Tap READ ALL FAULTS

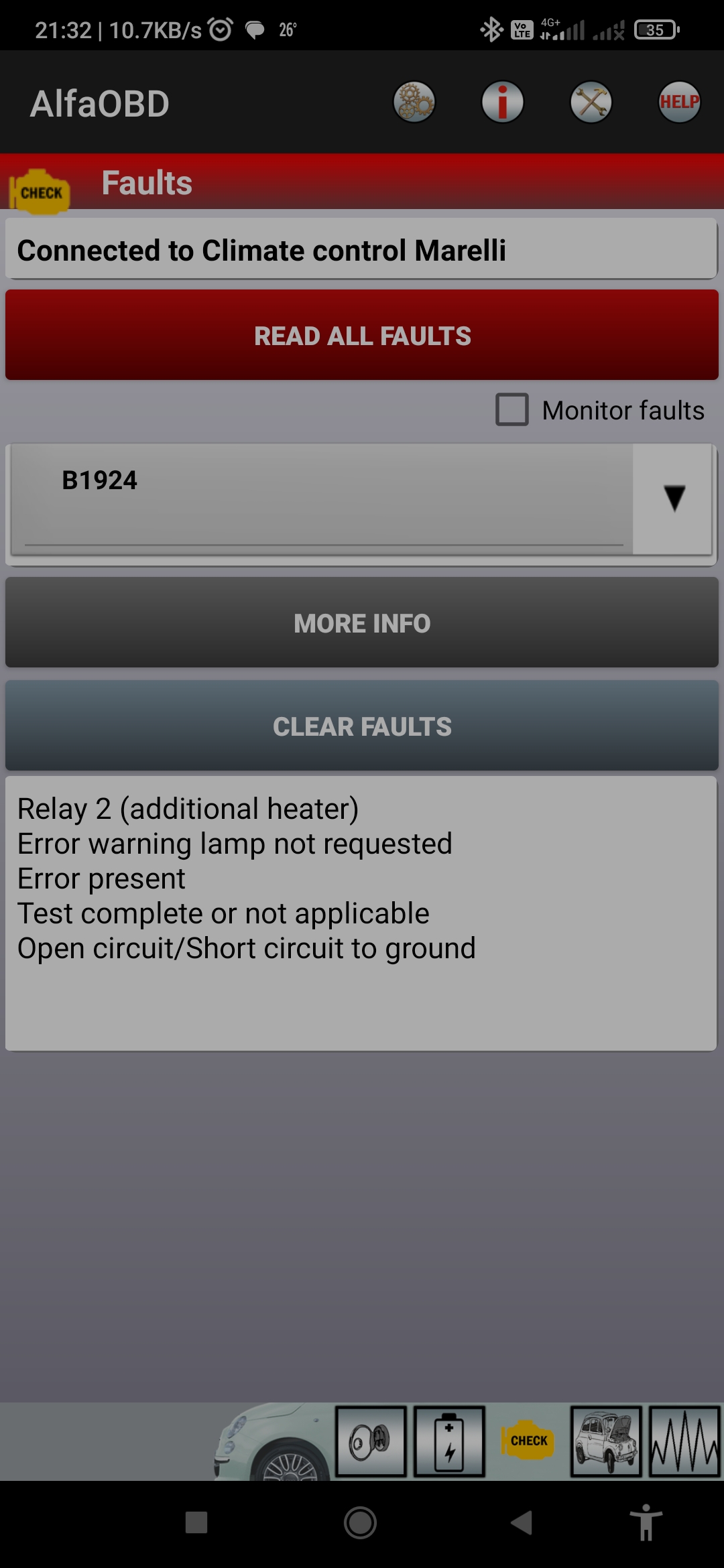coord(362,335)
